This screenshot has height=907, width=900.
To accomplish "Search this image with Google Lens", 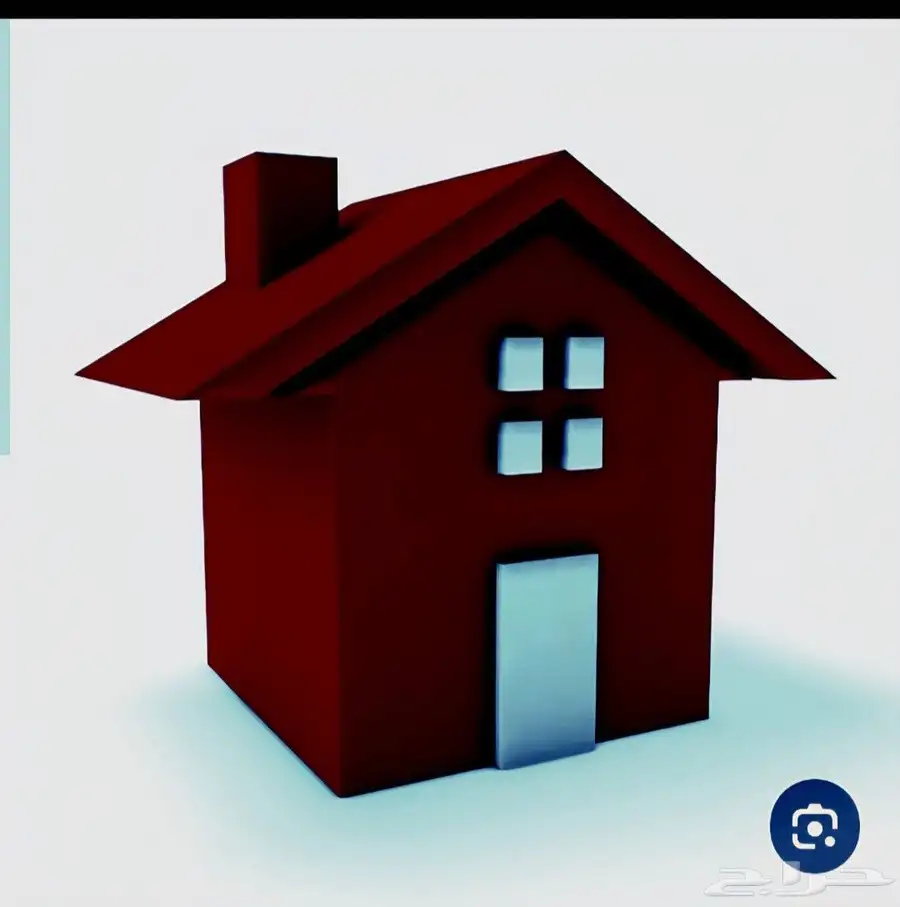I will 814,826.
